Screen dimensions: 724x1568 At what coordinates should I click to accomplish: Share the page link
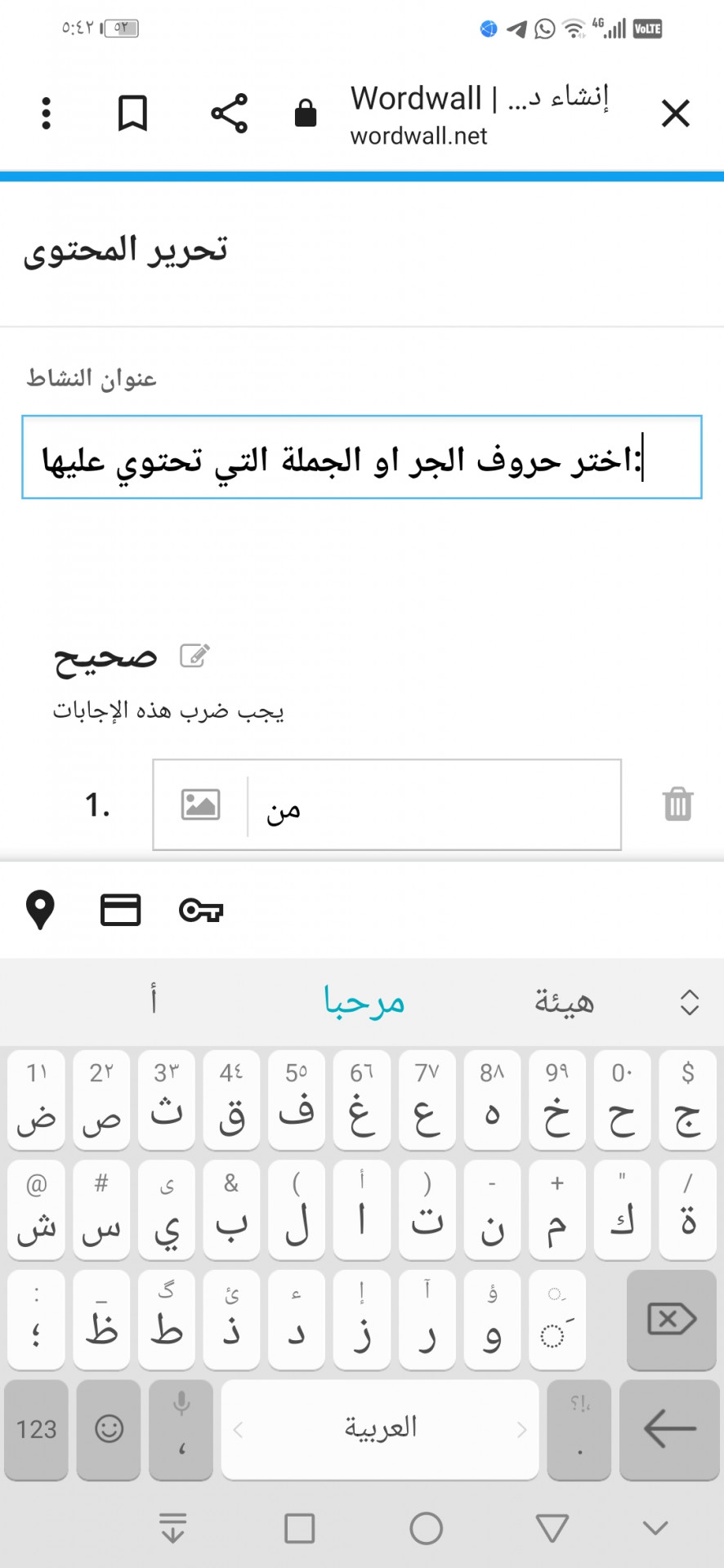[229, 114]
